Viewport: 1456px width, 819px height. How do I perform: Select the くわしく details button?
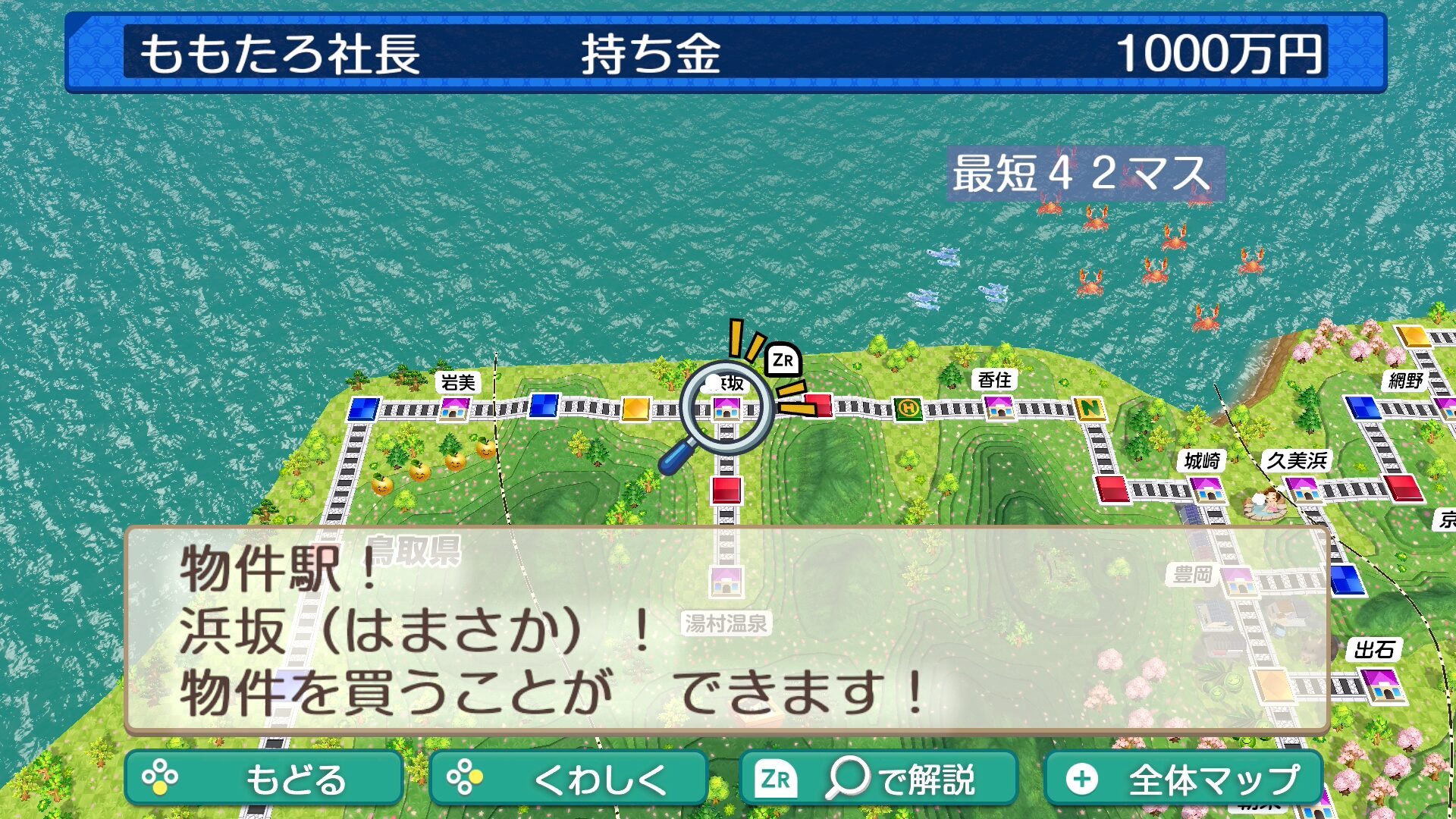pos(569,779)
